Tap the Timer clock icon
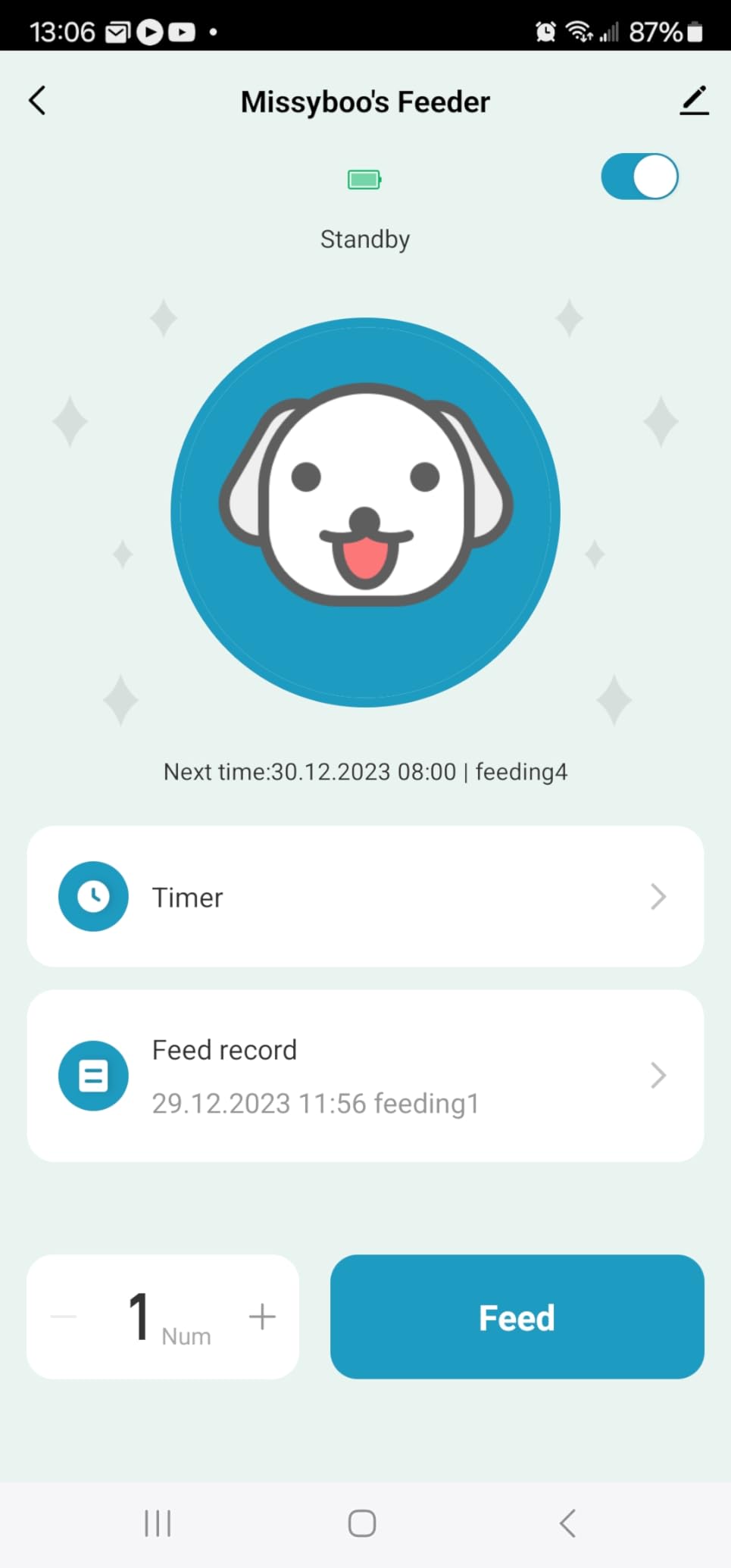 pyautogui.click(x=93, y=896)
